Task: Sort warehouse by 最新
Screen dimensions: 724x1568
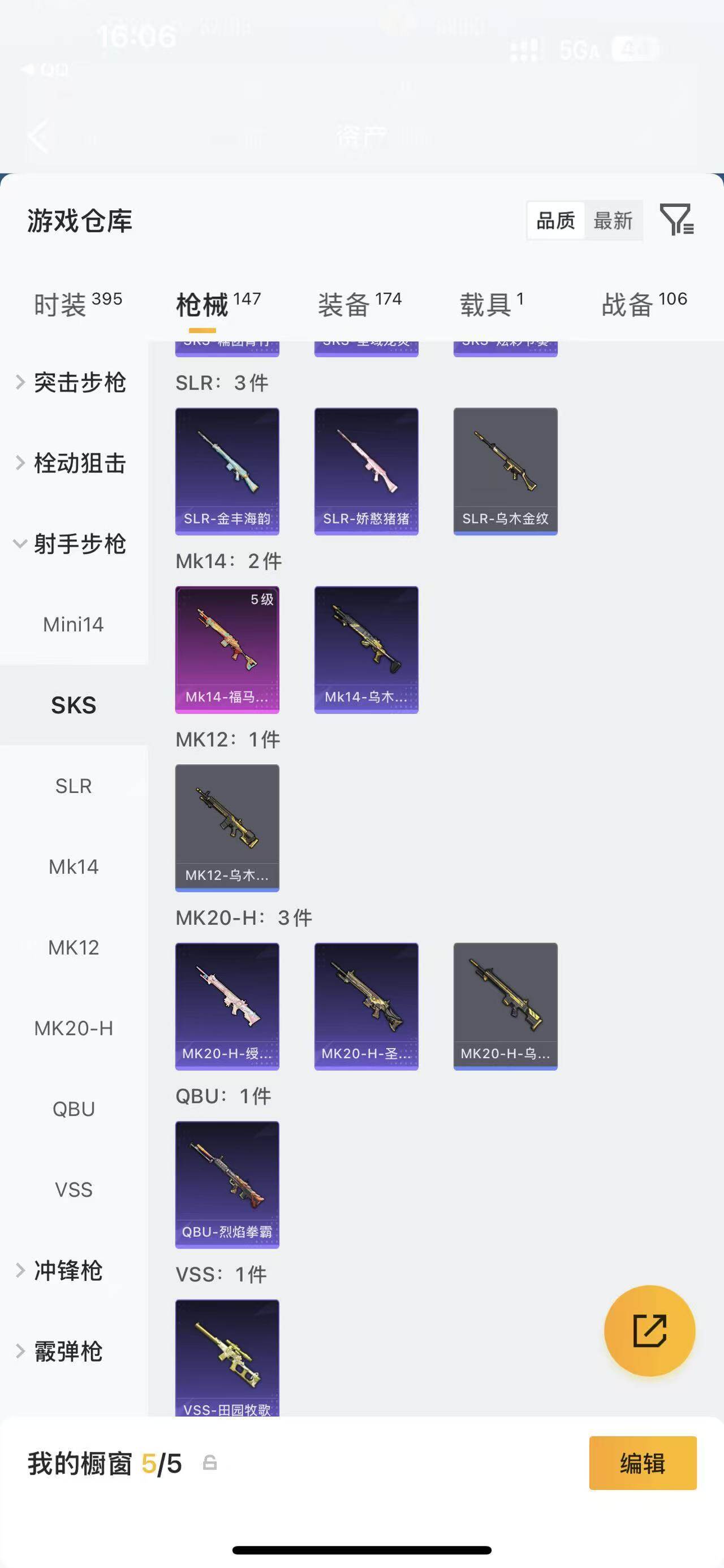Action: 613,220
